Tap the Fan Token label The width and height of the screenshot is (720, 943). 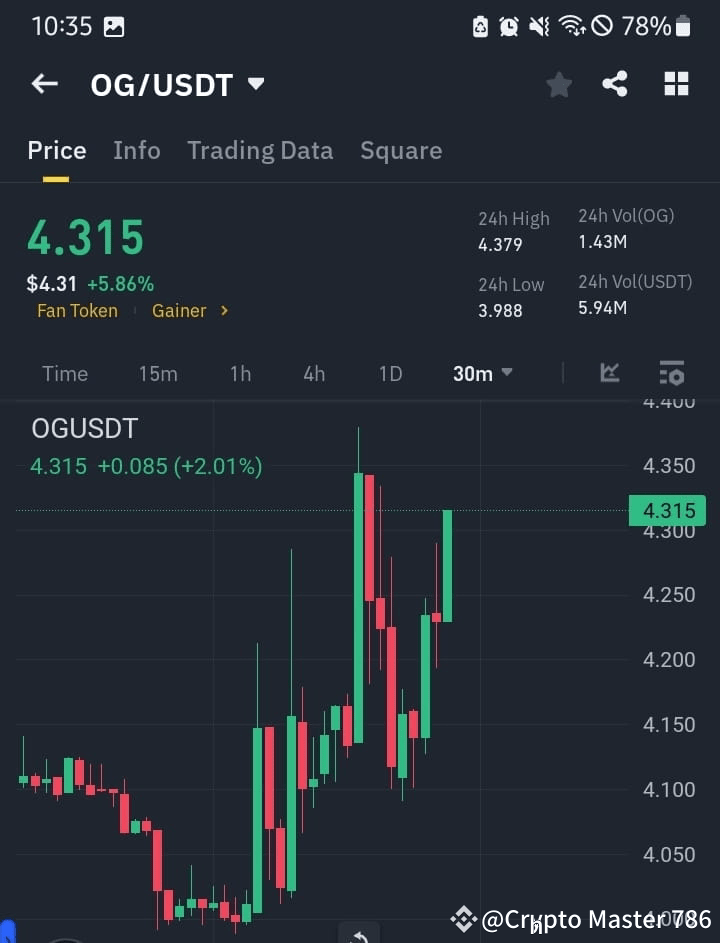[x=77, y=311]
